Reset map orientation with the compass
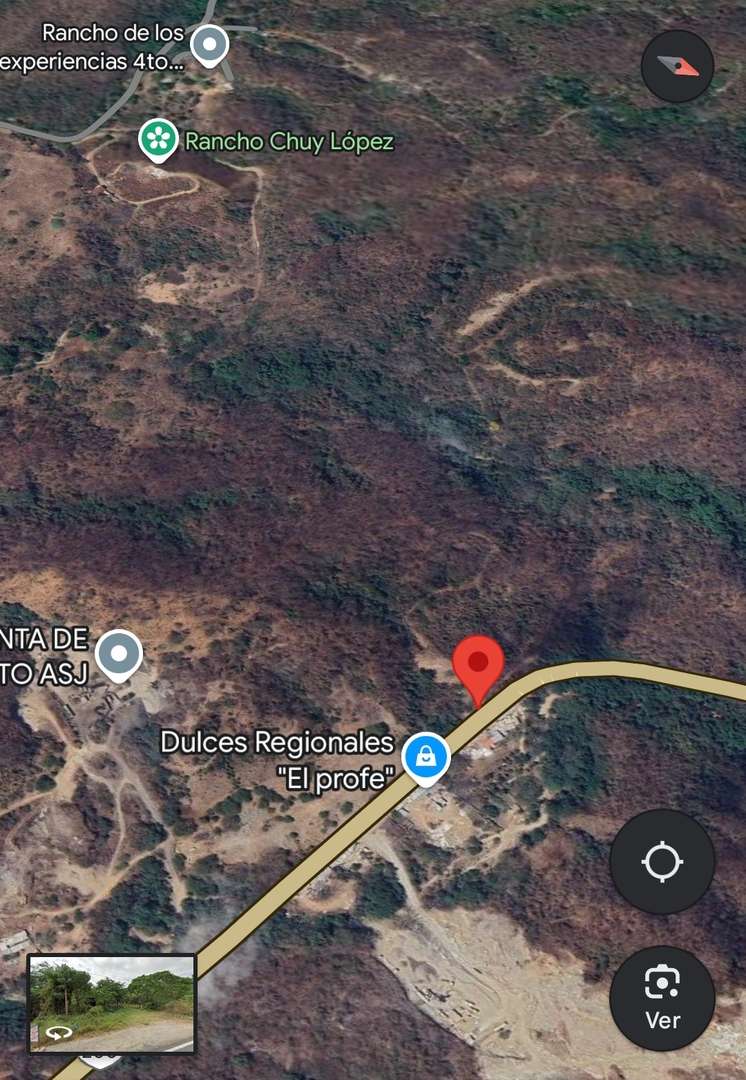The image size is (746, 1080). pyautogui.click(x=677, y=66)
